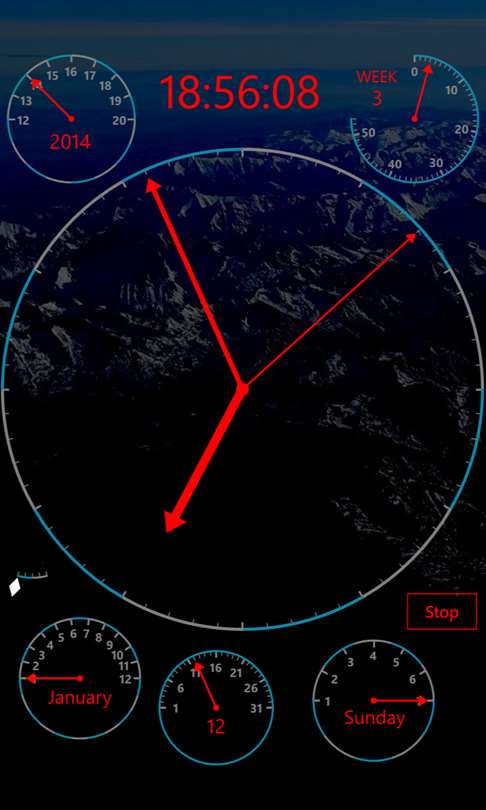The height and width of the screenshot is (810, 486).
Task: Tap the Stop button
Action: click(x=442, y=611)
